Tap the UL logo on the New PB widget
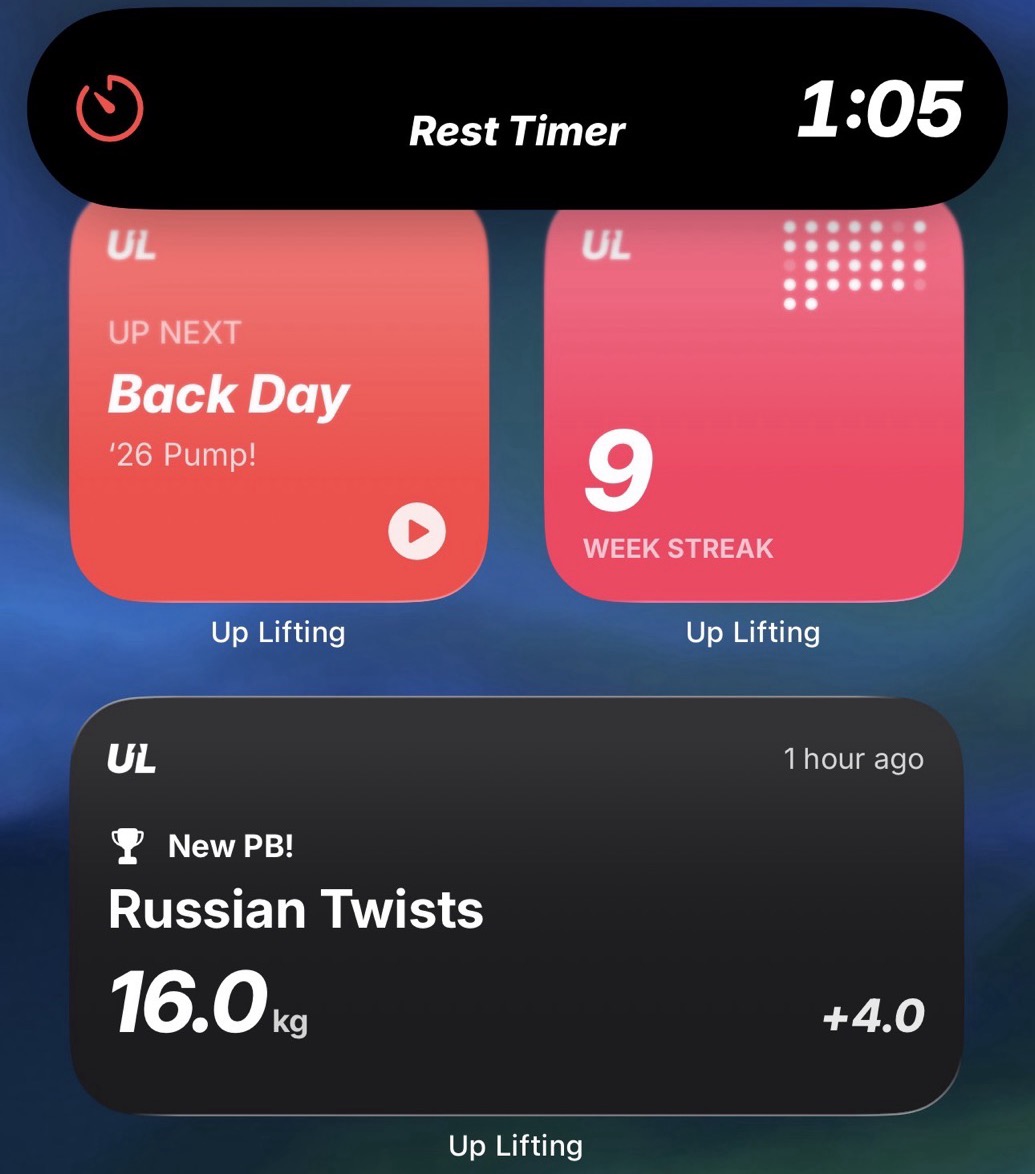Viewport: 1035px width, 1174px height. (x=133, y=760)
